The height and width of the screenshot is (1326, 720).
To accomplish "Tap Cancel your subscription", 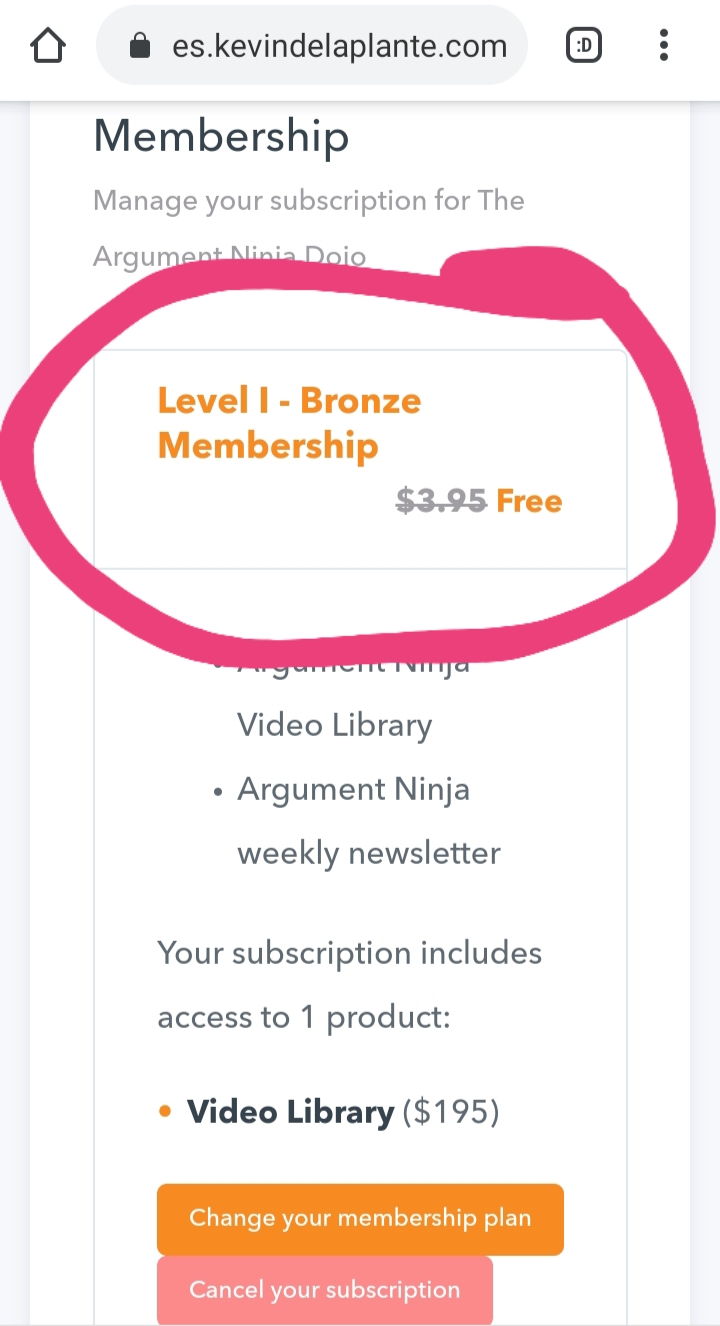I will (x=325, y=1290).
